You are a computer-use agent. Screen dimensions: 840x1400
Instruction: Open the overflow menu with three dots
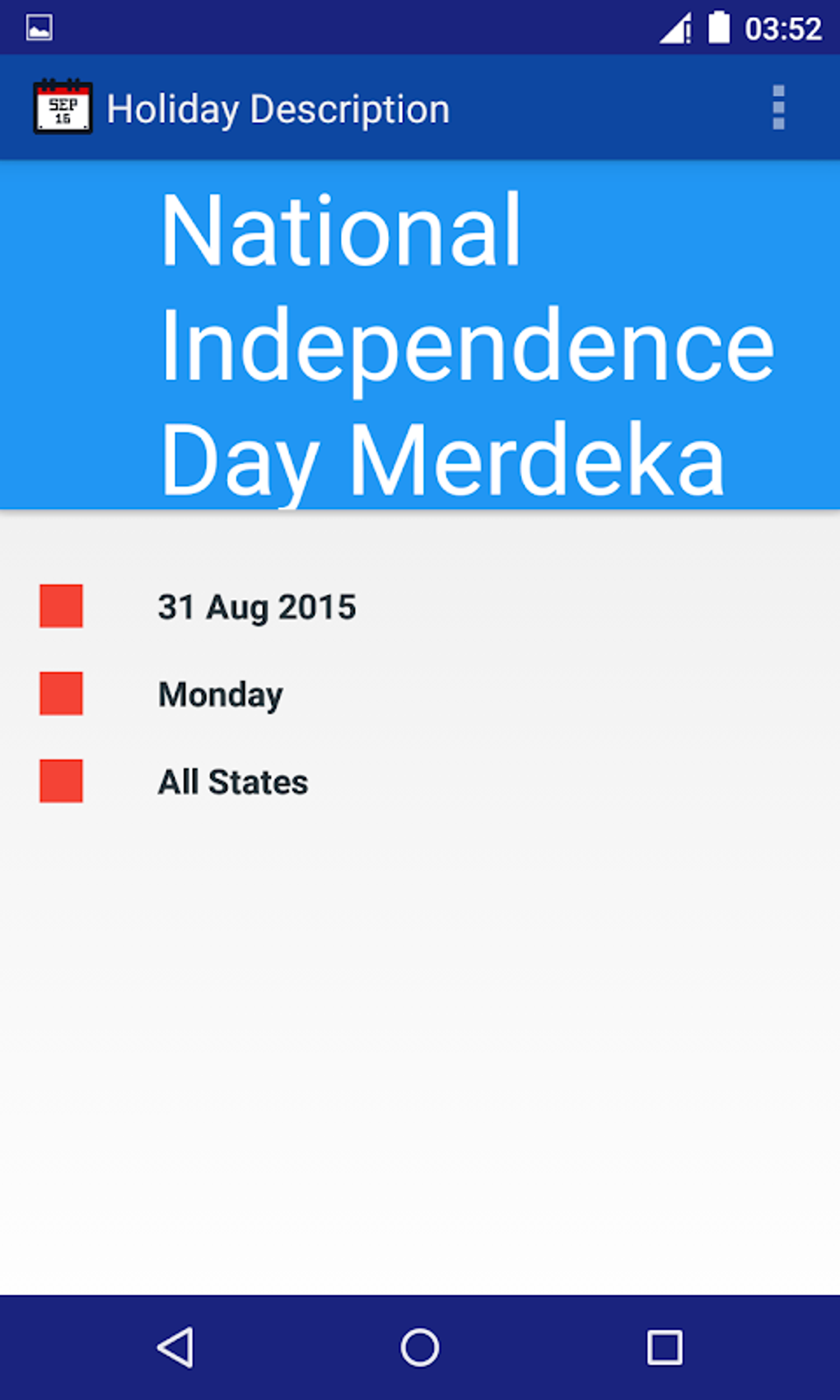click(x=778, y=107)
